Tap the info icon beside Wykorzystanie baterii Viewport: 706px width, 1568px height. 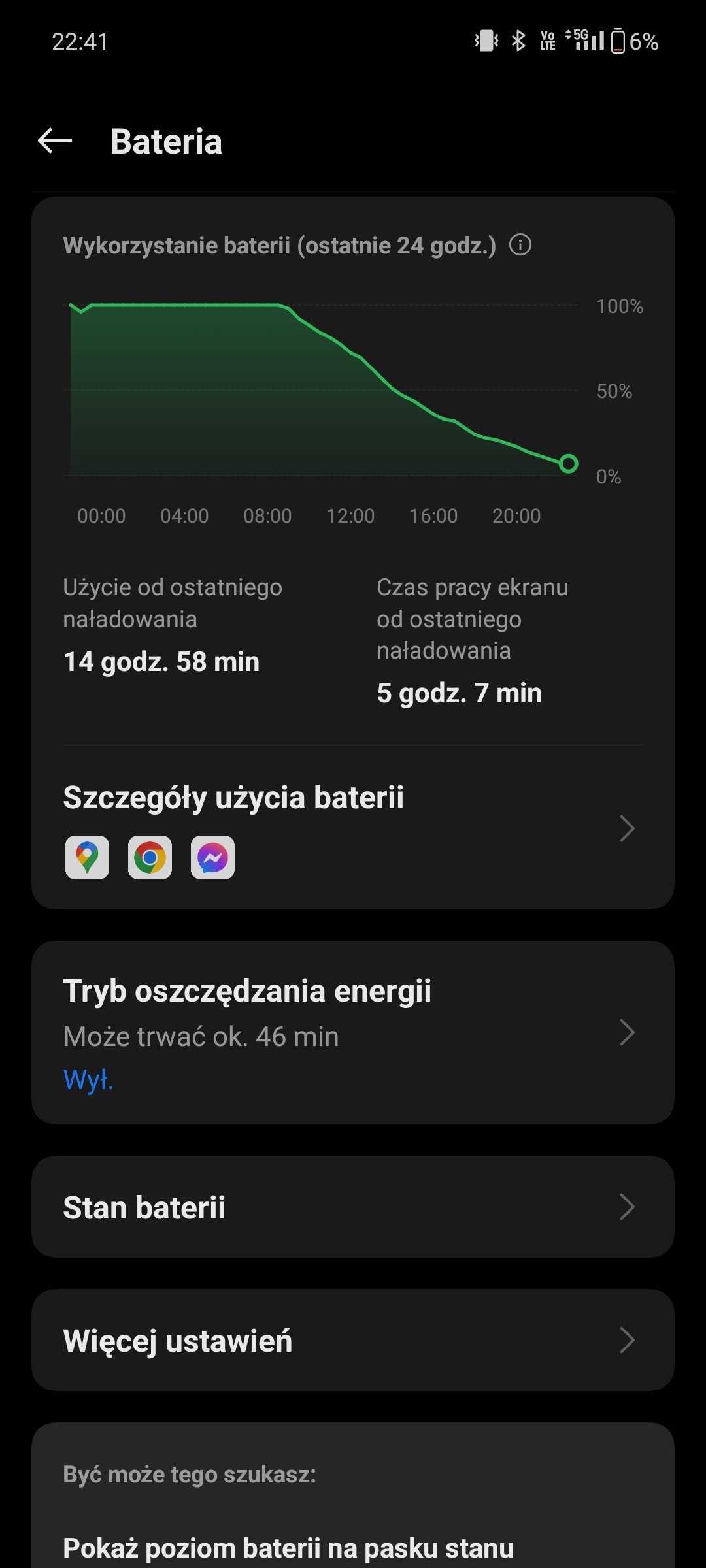point(520,245)
